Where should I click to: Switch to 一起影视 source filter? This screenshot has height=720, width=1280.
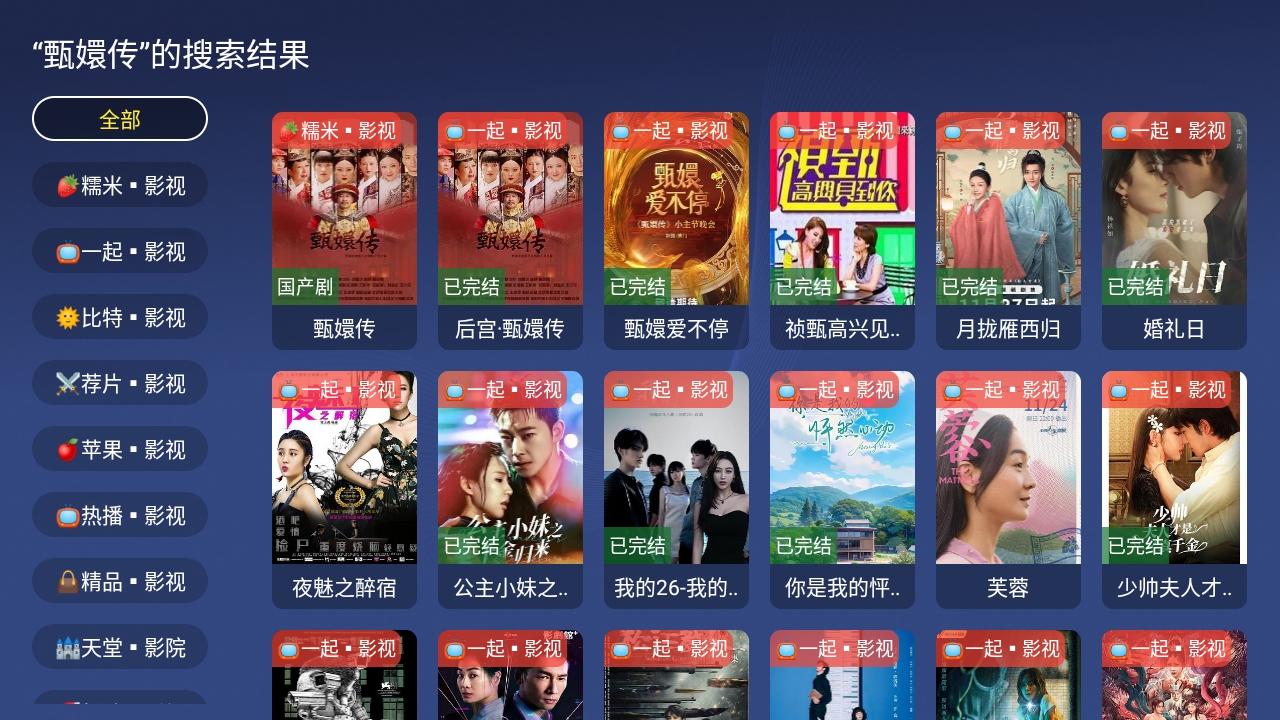[x=120, y=251]
